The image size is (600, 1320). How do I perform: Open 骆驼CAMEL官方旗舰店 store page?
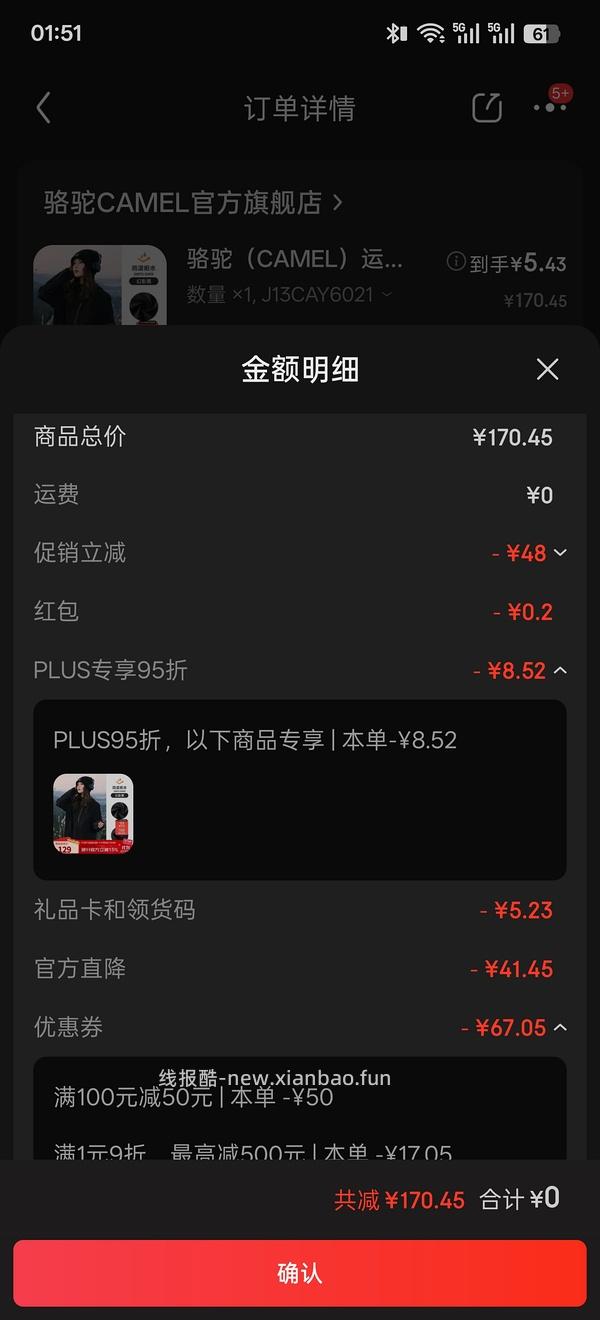193,203
